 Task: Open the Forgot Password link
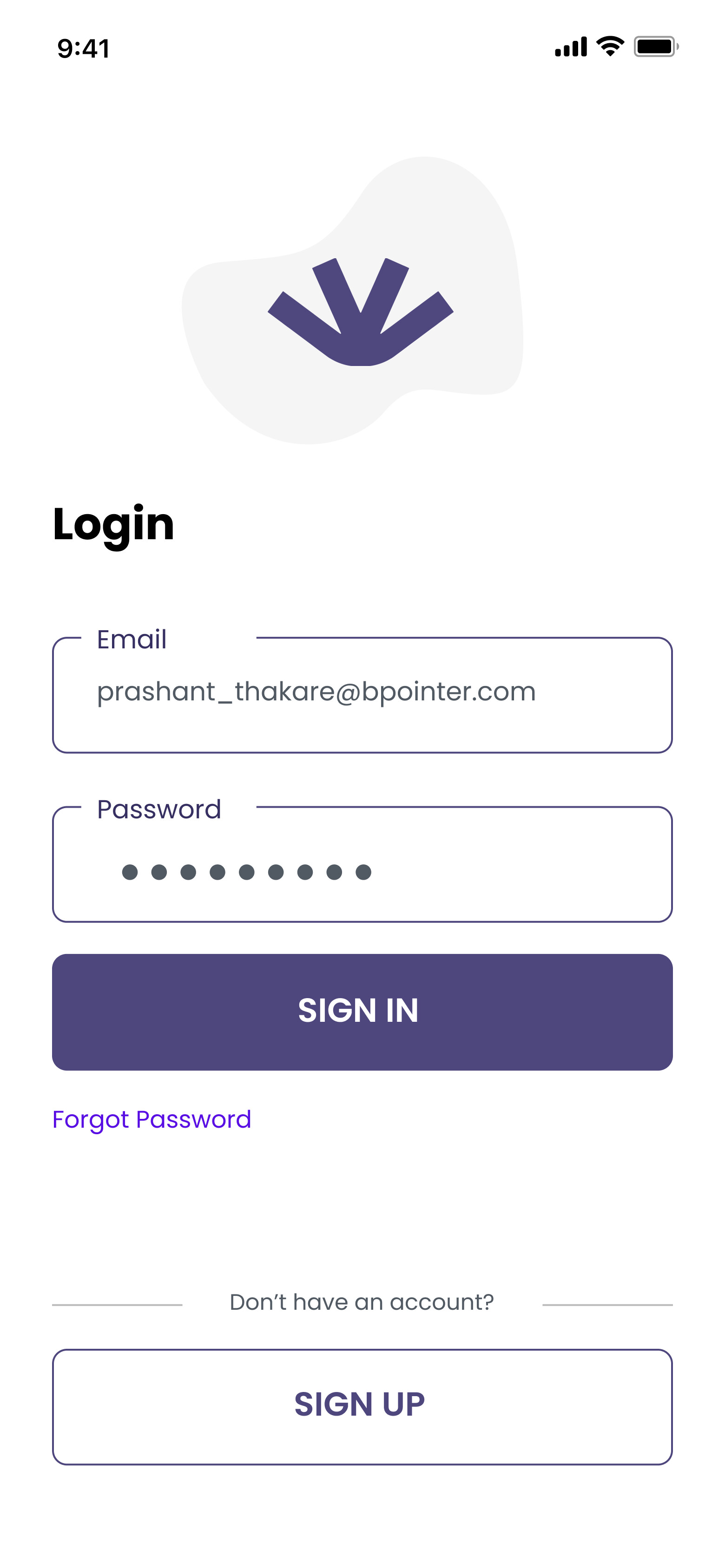pyautogui.click(x=152, y=1119)
